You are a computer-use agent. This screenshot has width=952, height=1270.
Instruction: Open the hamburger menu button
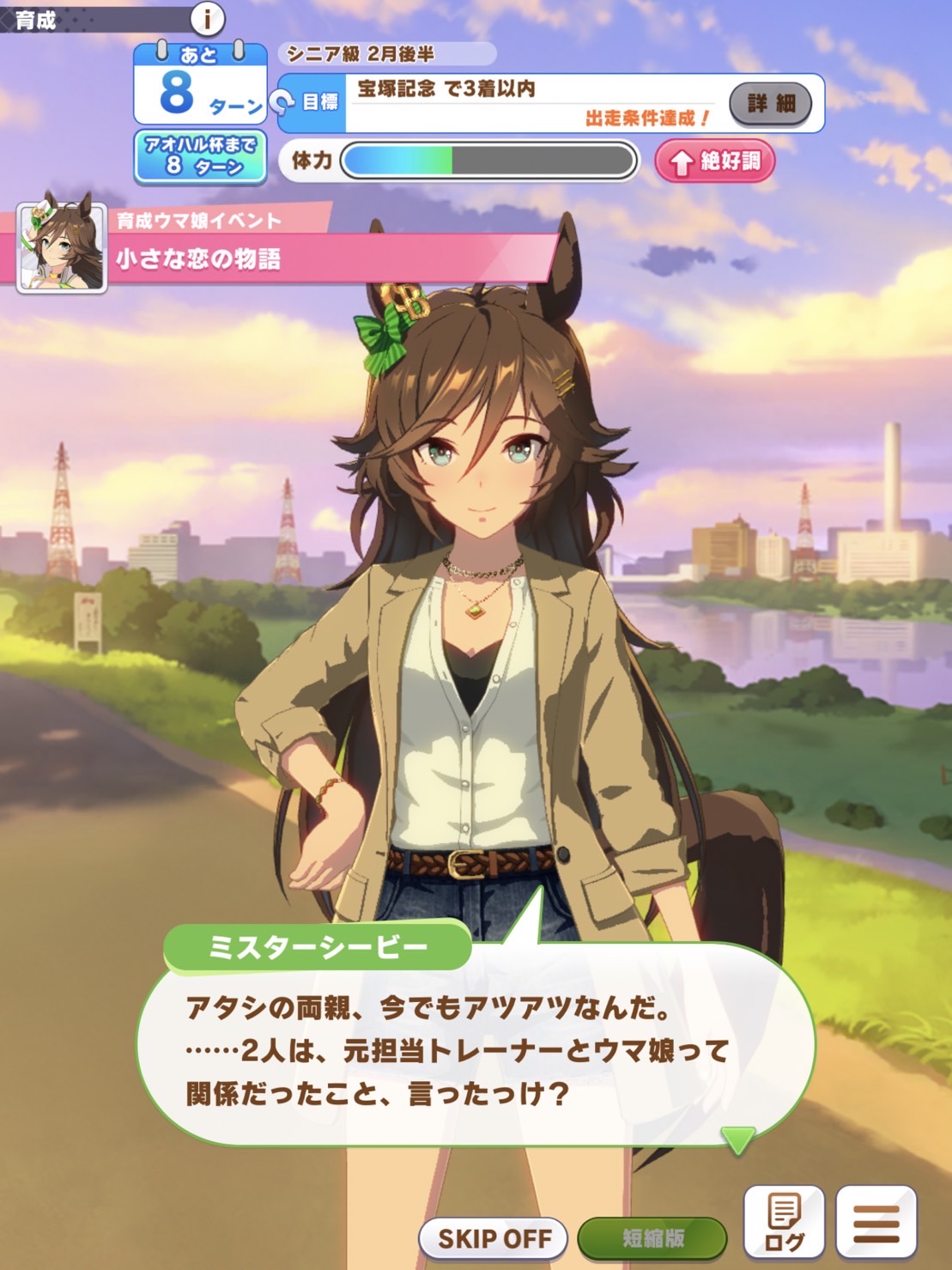pos(876,1223)
